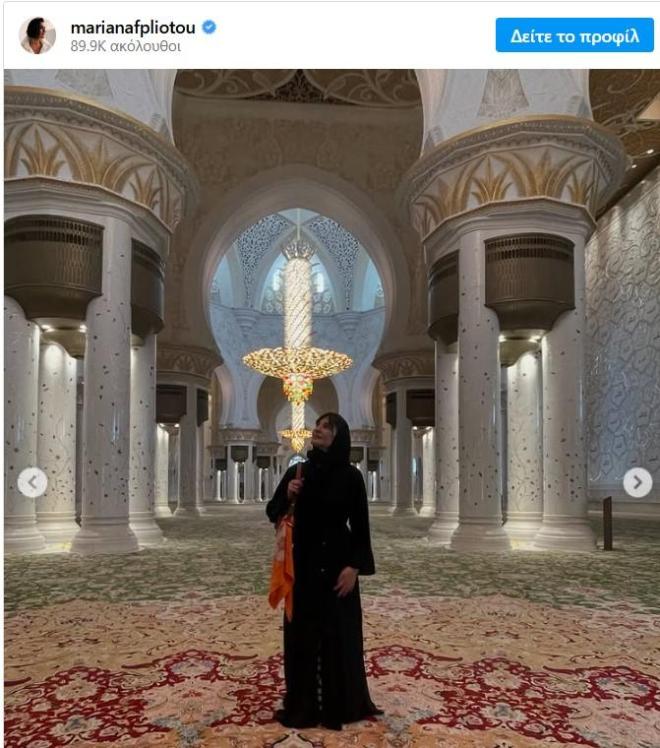The image size is (660, 748).
Task: Go back to the previous photo in the carousel
Action: tap(32, 483)
